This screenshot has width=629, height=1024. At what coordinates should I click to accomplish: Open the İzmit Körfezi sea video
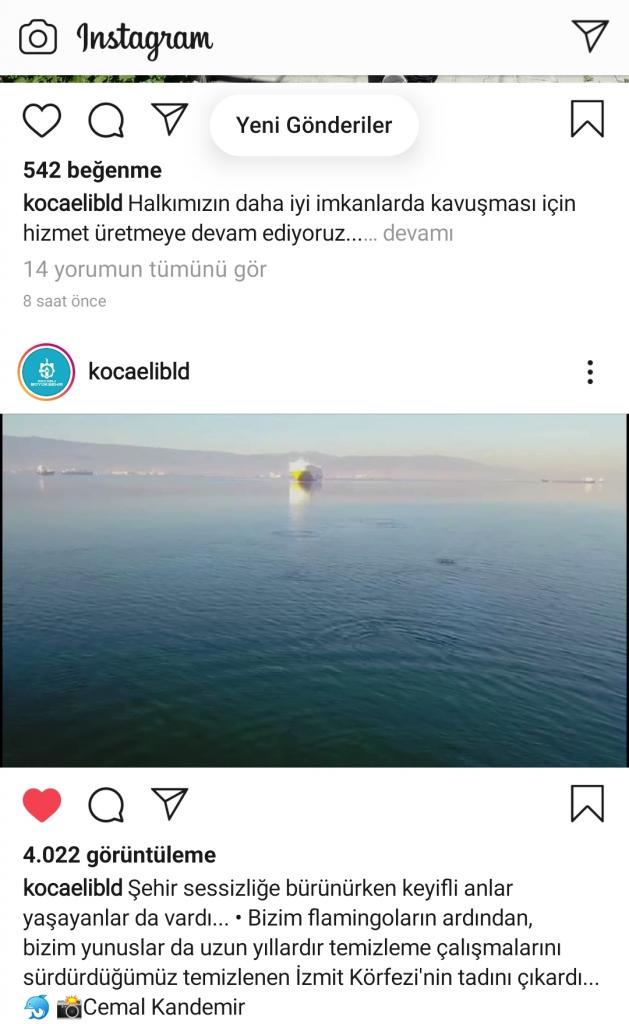[x=314, y=590]
